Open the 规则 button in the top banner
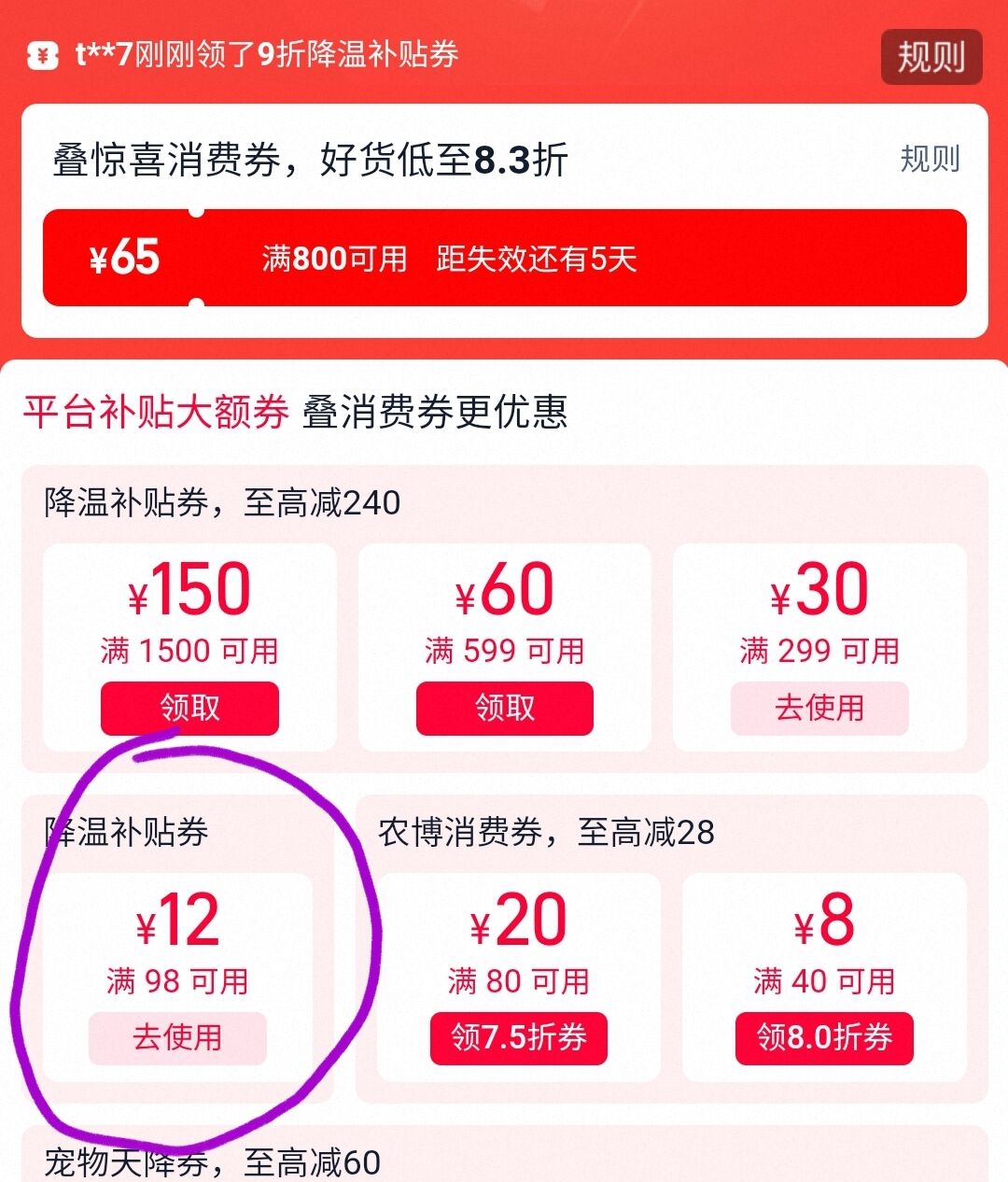The height and width of the screenshot is (1182, 1008). (931, 57)
